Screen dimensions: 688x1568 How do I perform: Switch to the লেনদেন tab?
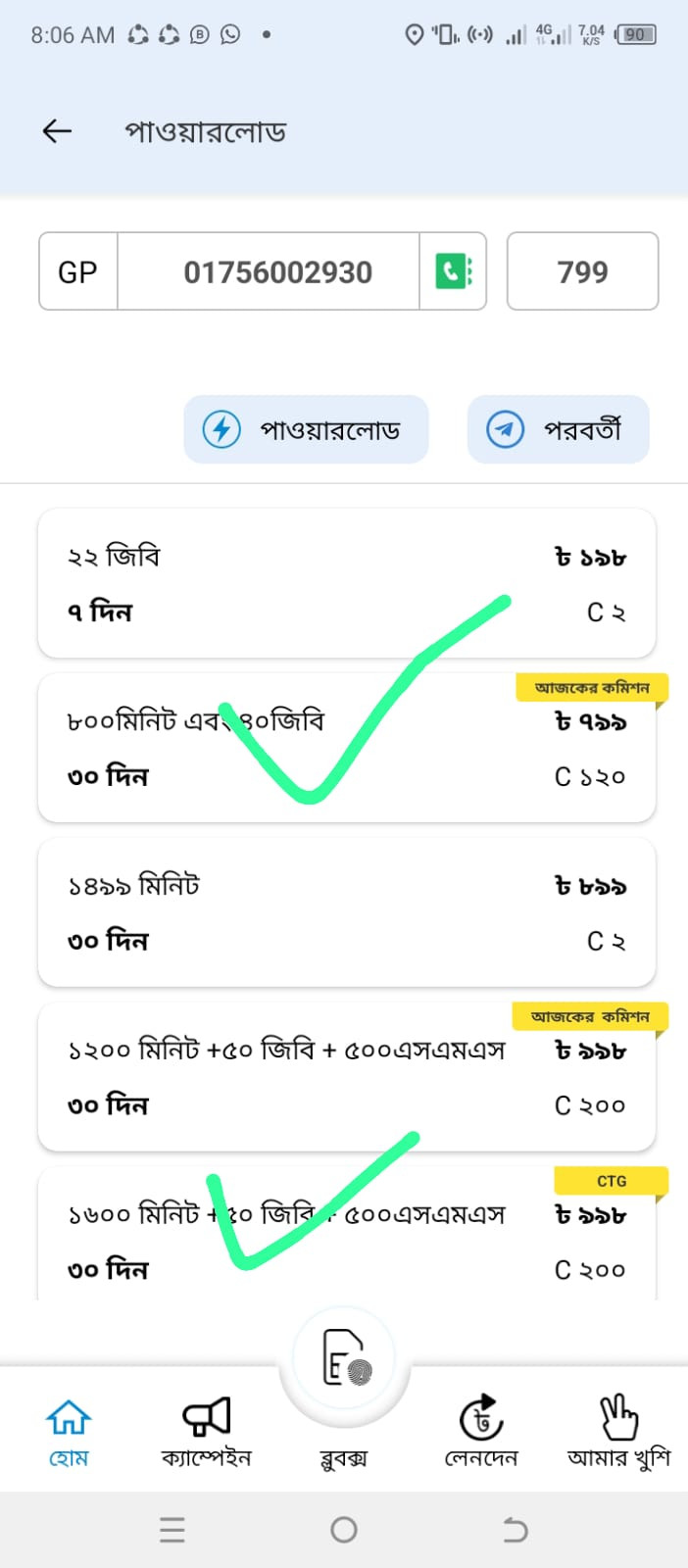(481, 1432)
